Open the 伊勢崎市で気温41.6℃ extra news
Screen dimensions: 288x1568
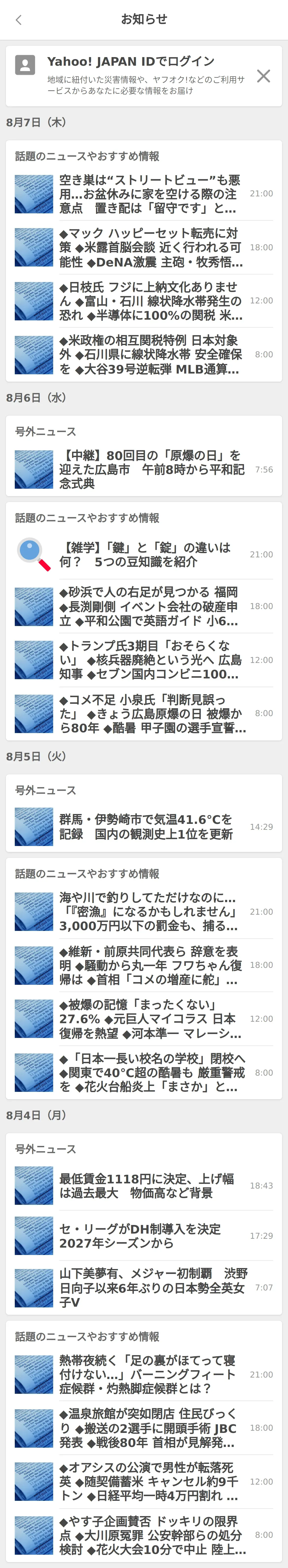[149, 827]
